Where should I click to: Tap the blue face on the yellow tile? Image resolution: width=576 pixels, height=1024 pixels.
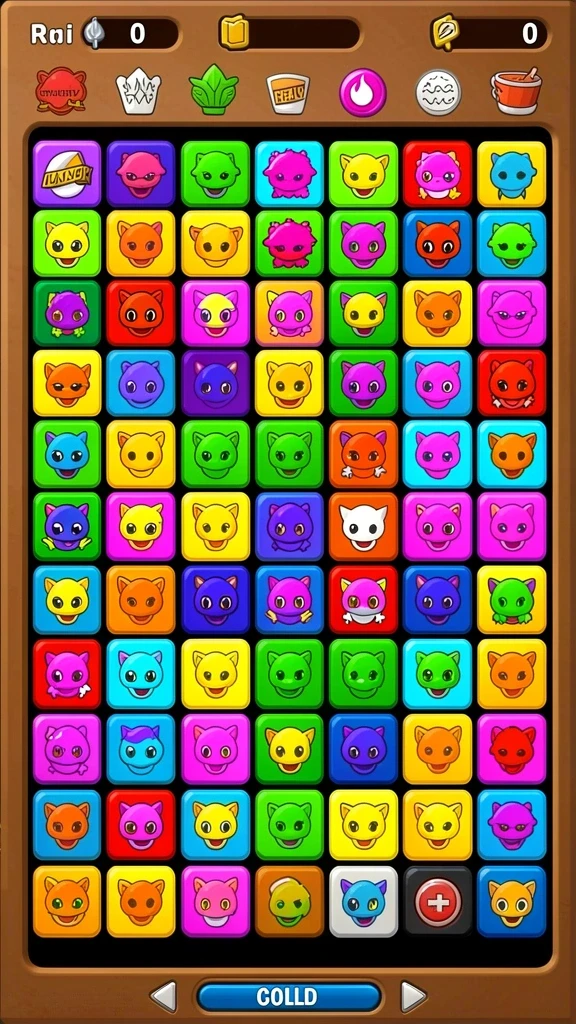[511, 174]
